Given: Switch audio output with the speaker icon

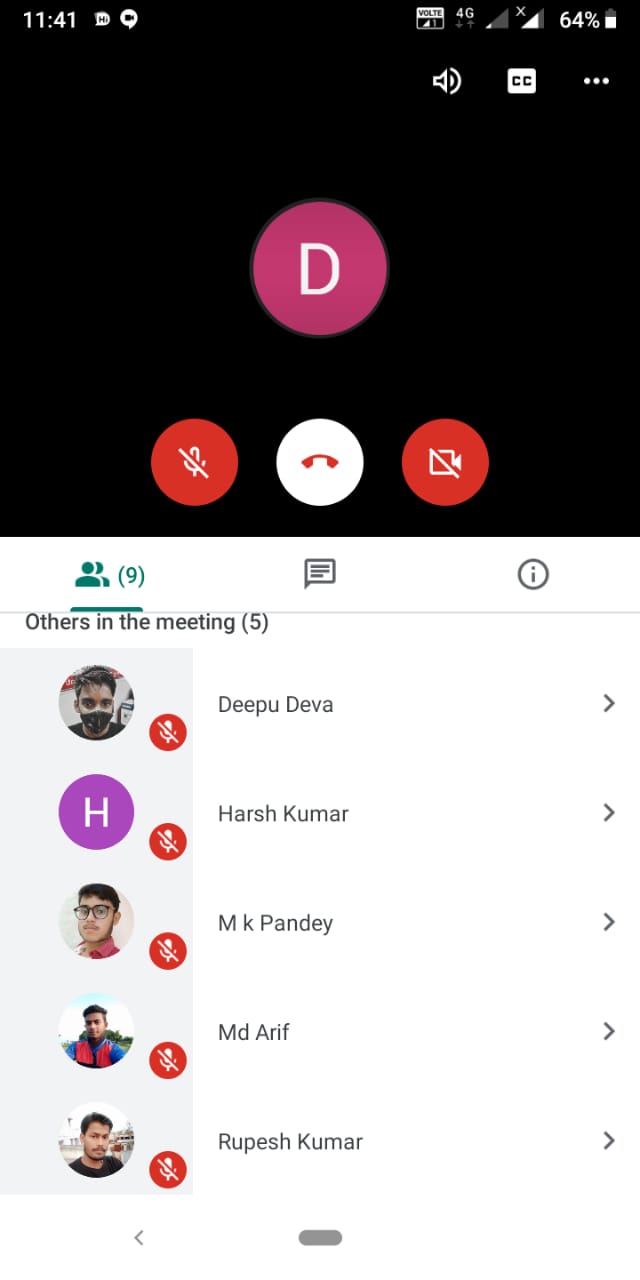Looking at the screenshot, I should click(x=446, y=81).
